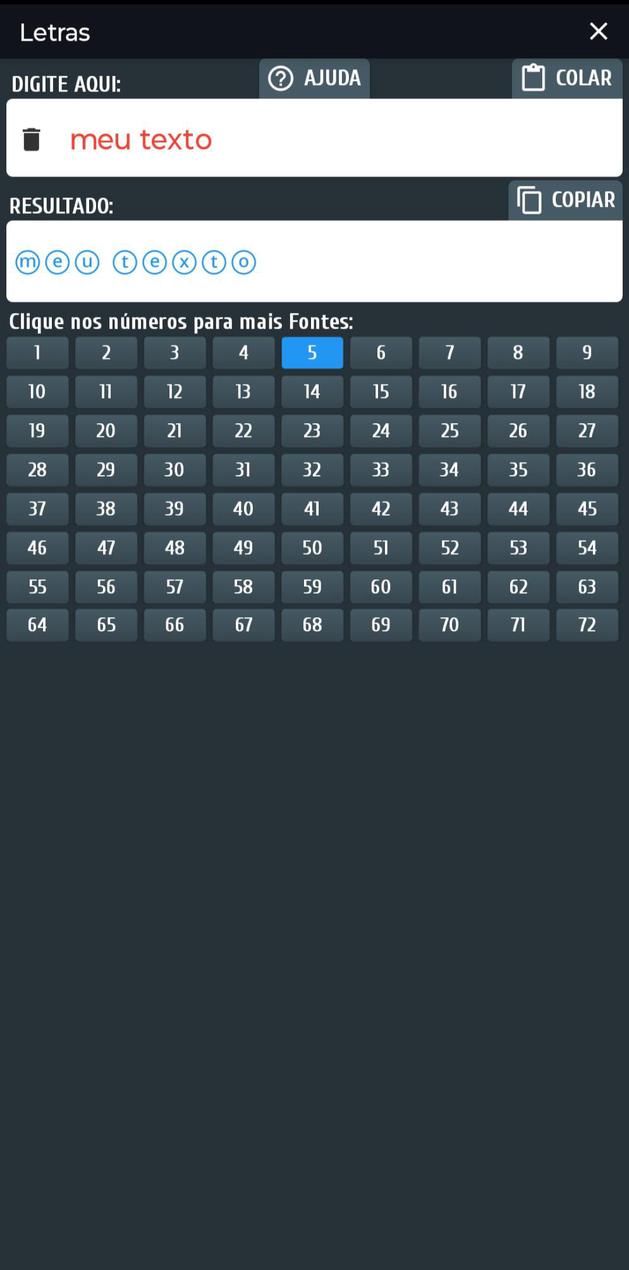Switch to font number 6
The width and height of the screenshot is (629, 1270).
pyautogui.click(x=381, y=352)
